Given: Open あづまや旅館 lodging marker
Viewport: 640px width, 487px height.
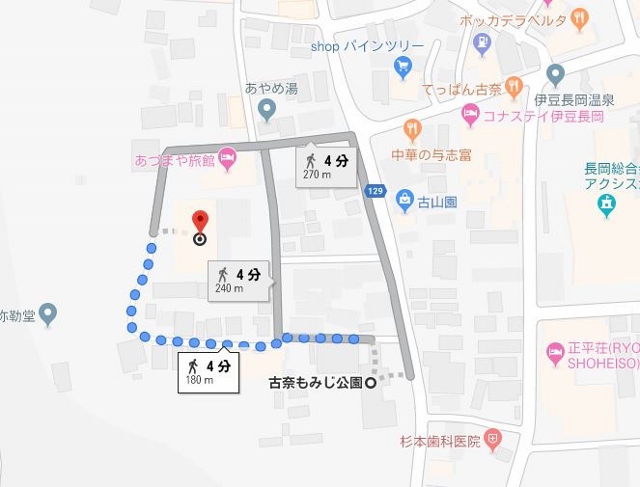Looking at the screenshot, I should [x=227, y=159].
